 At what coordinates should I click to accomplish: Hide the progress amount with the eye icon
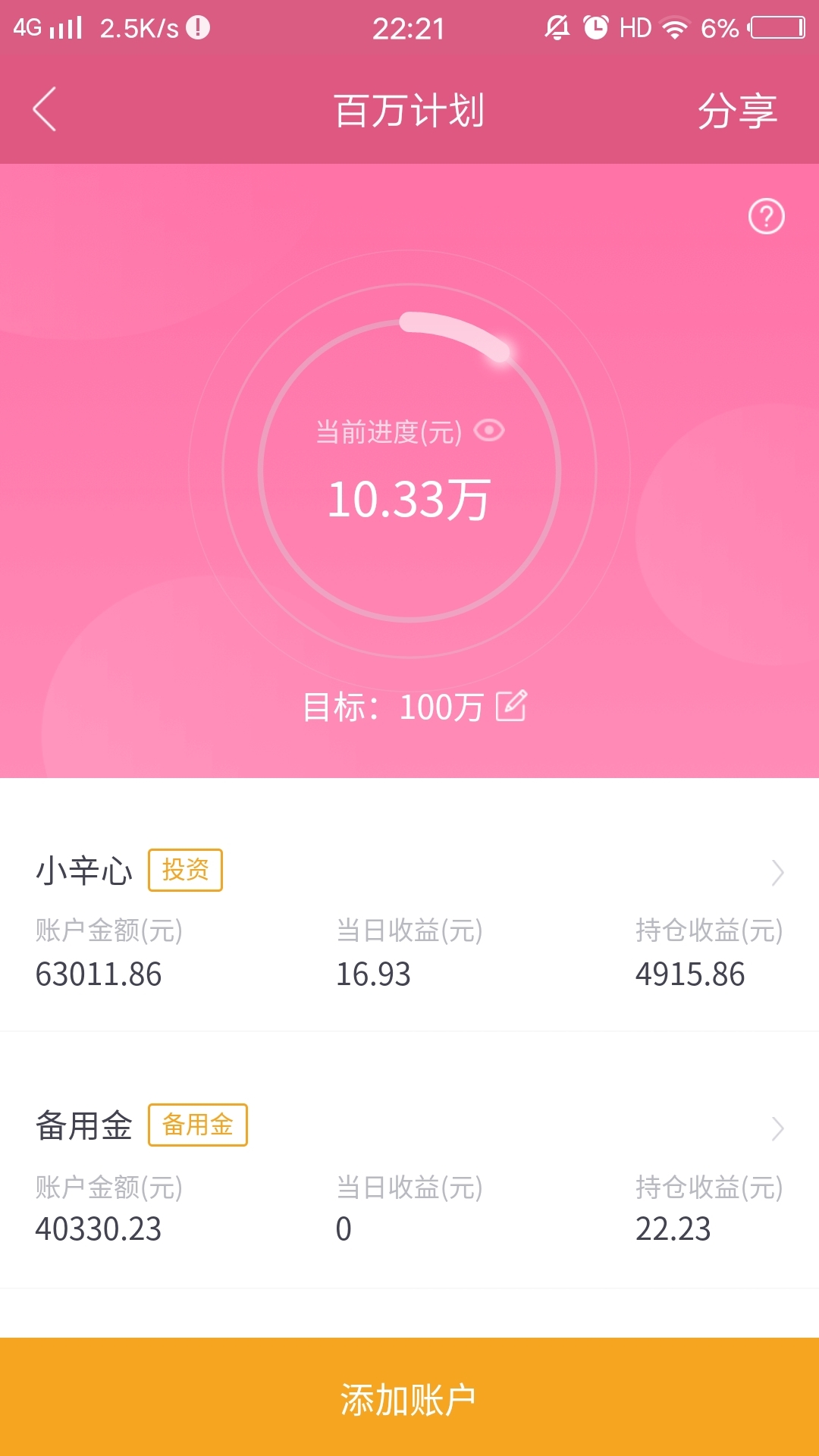pyautogui.click(x=489, y=431)
